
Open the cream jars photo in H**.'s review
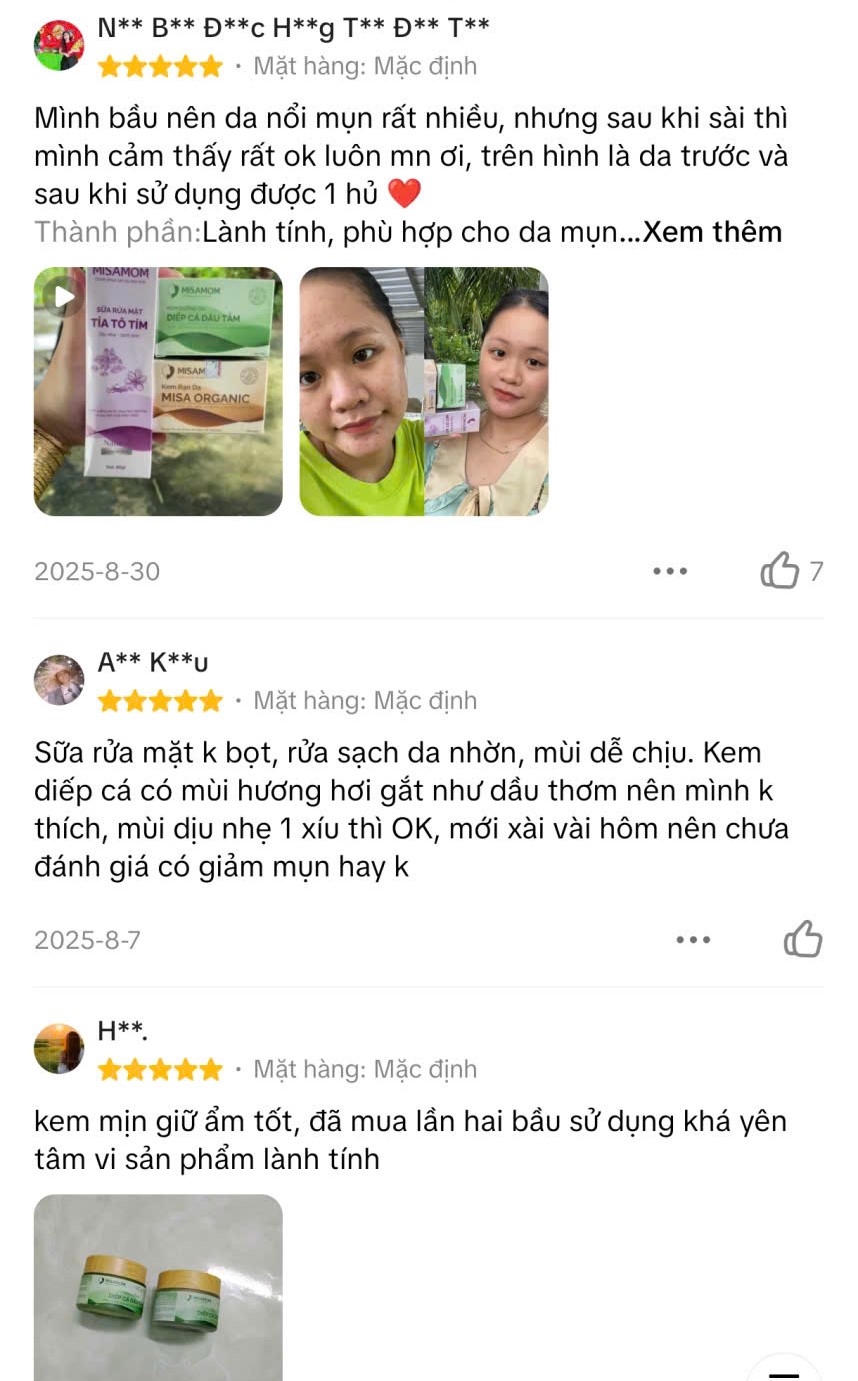(x=158, y=1288)
